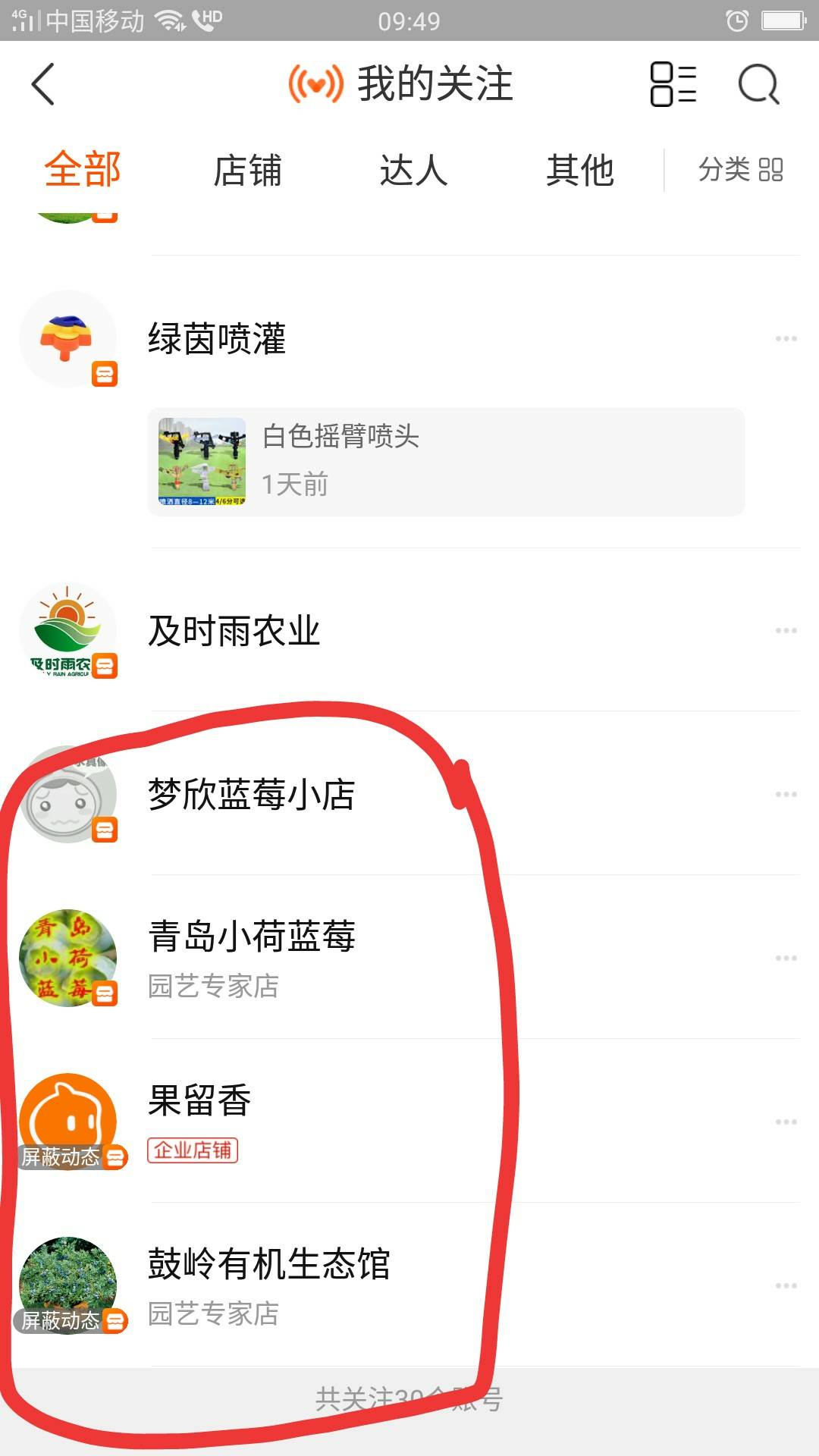Select the 全部 tab
Viewport: 819px width, 1456px height.
[83, 169]
